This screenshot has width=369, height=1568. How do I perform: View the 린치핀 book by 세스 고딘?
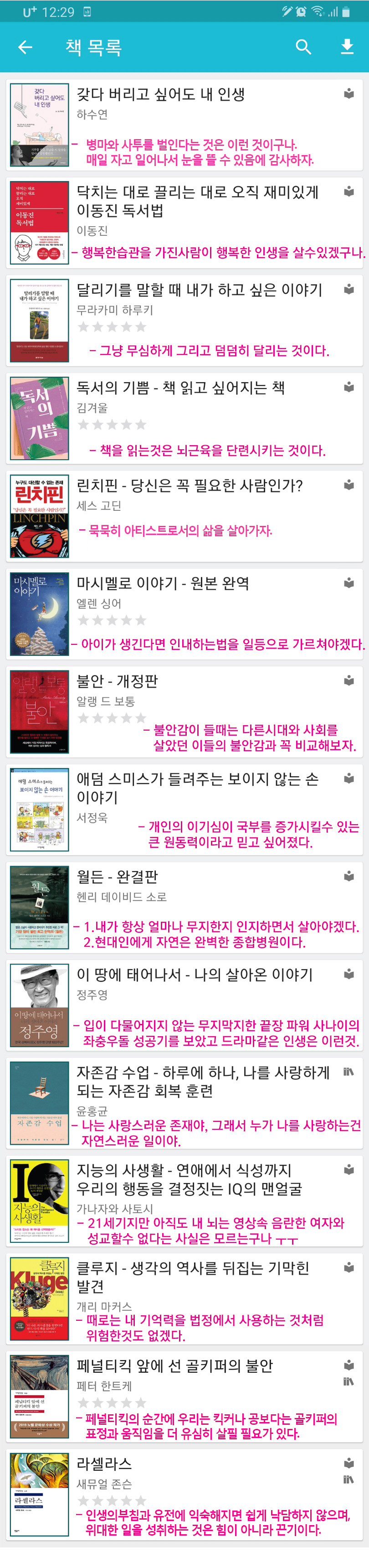tap(189, 486)
